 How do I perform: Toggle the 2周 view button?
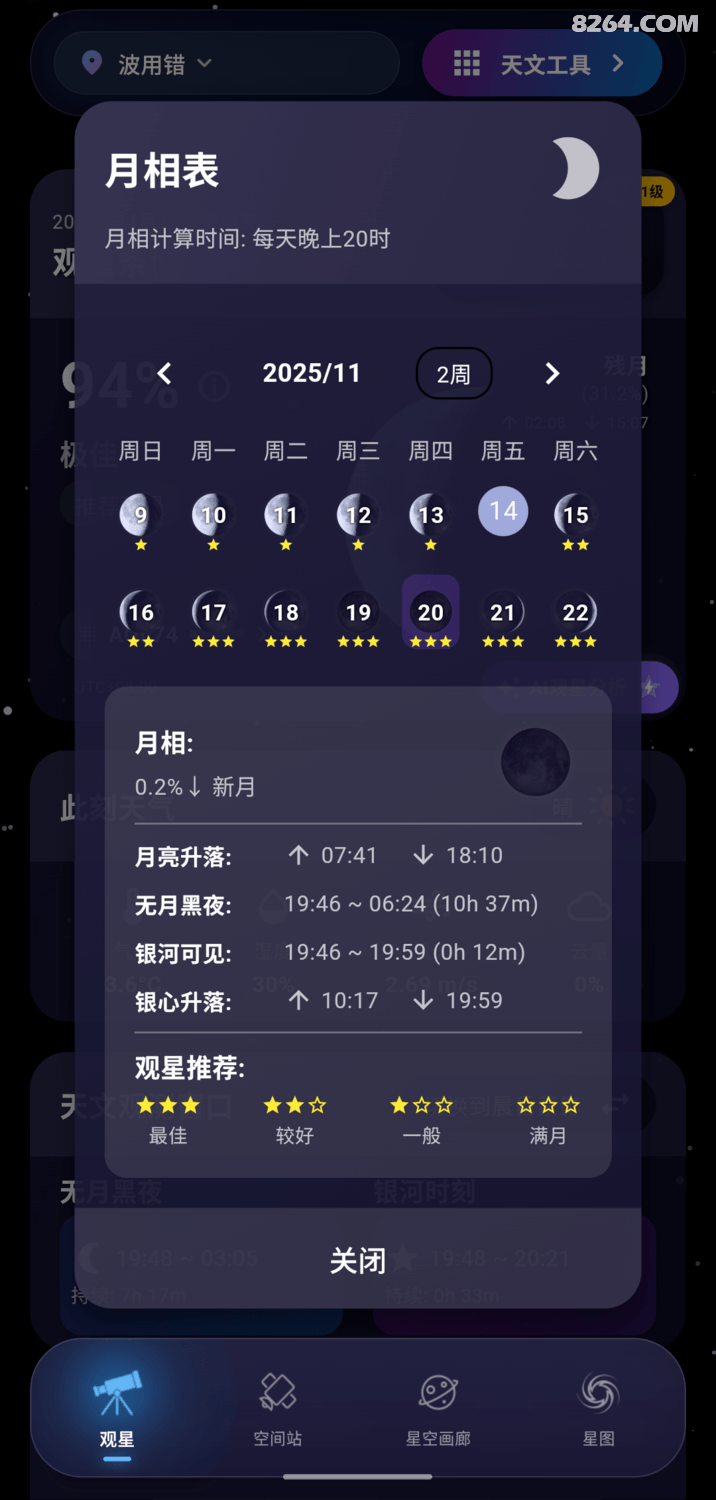pyautogui.click(x=453, y=374)
